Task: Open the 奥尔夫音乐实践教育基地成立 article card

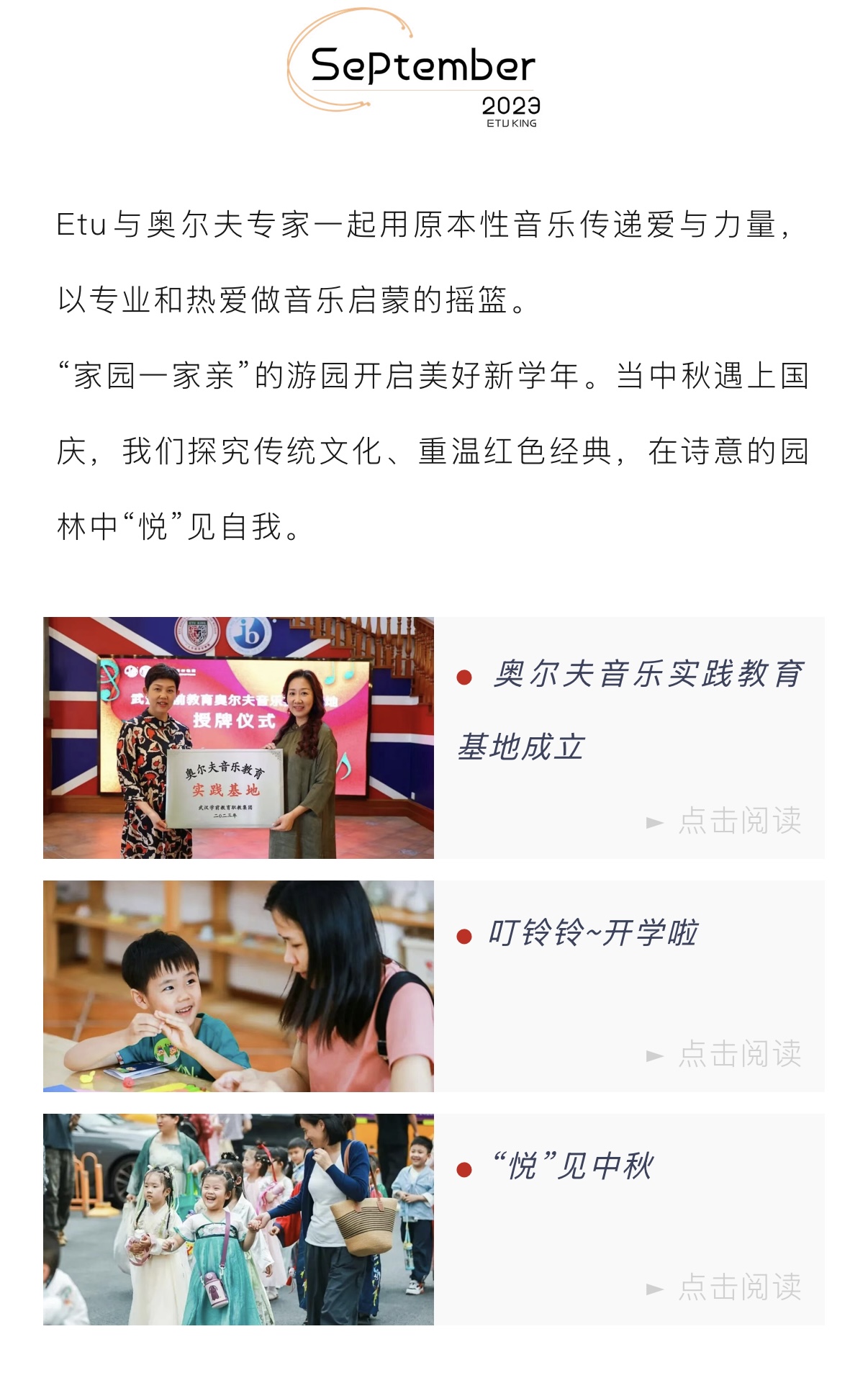Action: point(630,709)
